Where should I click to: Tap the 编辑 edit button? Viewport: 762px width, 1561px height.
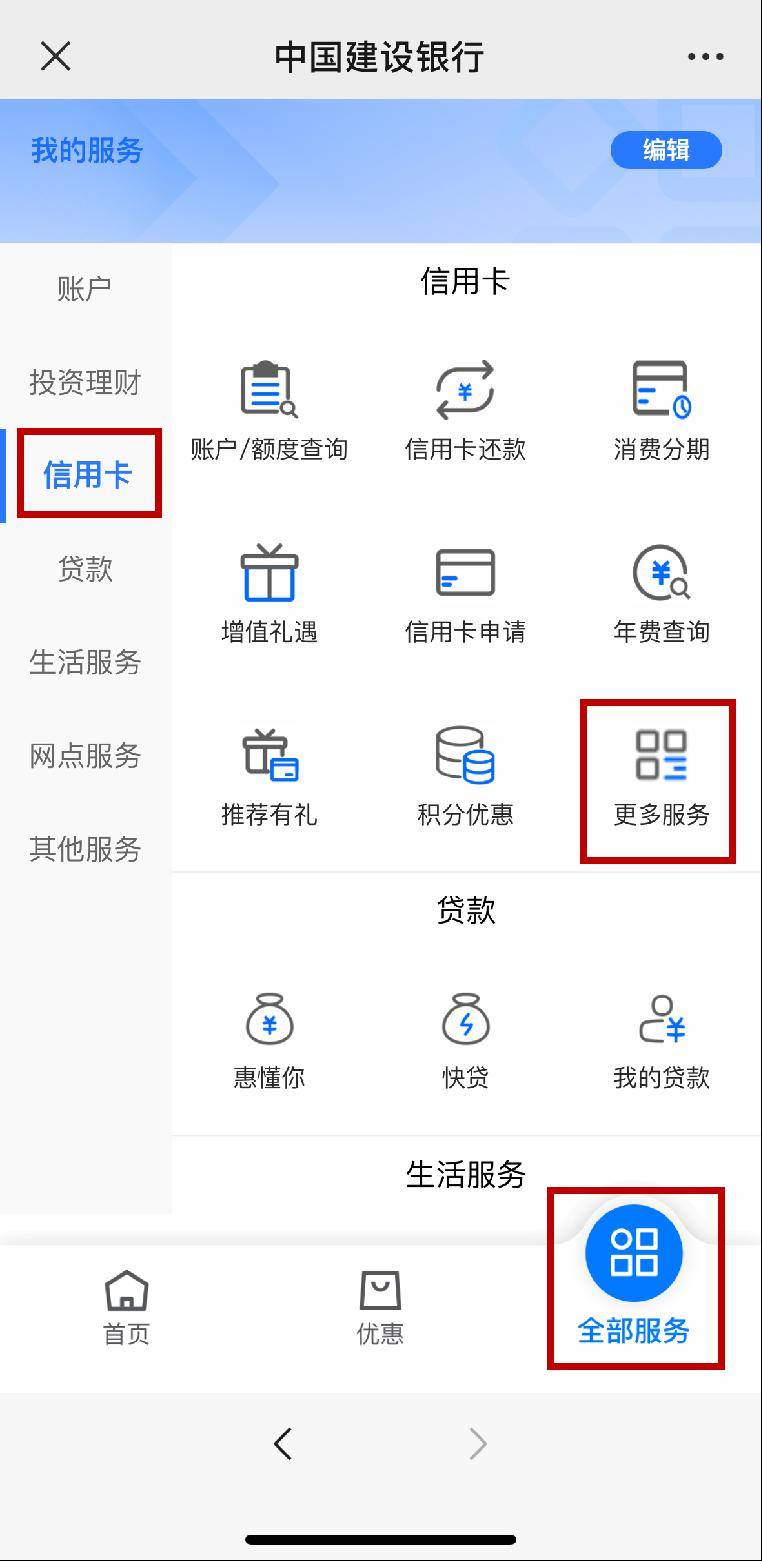[666, 150]
